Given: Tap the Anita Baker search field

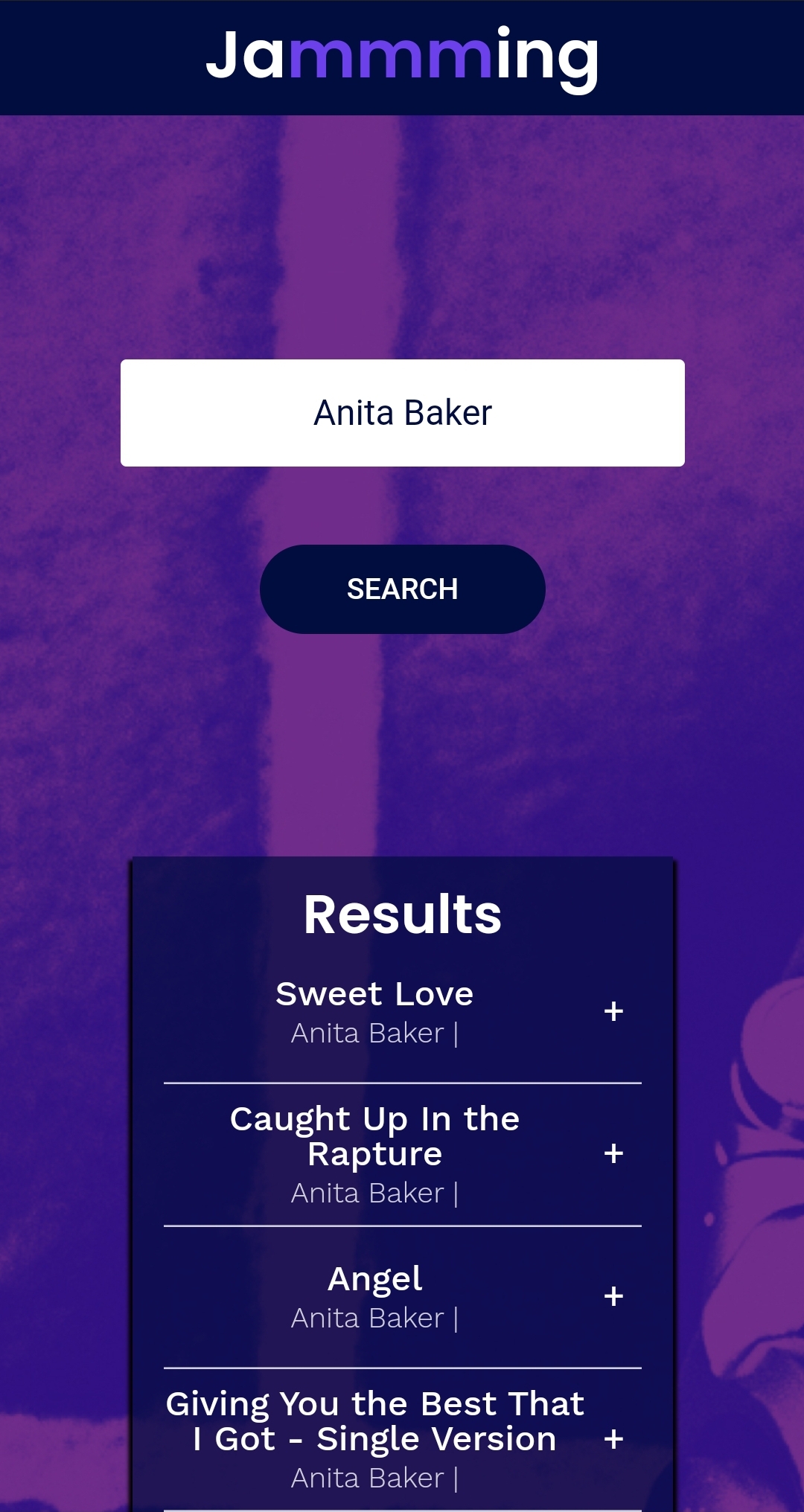Looking at the screenshot, I should pyautogui.click(x=402, y=413).
